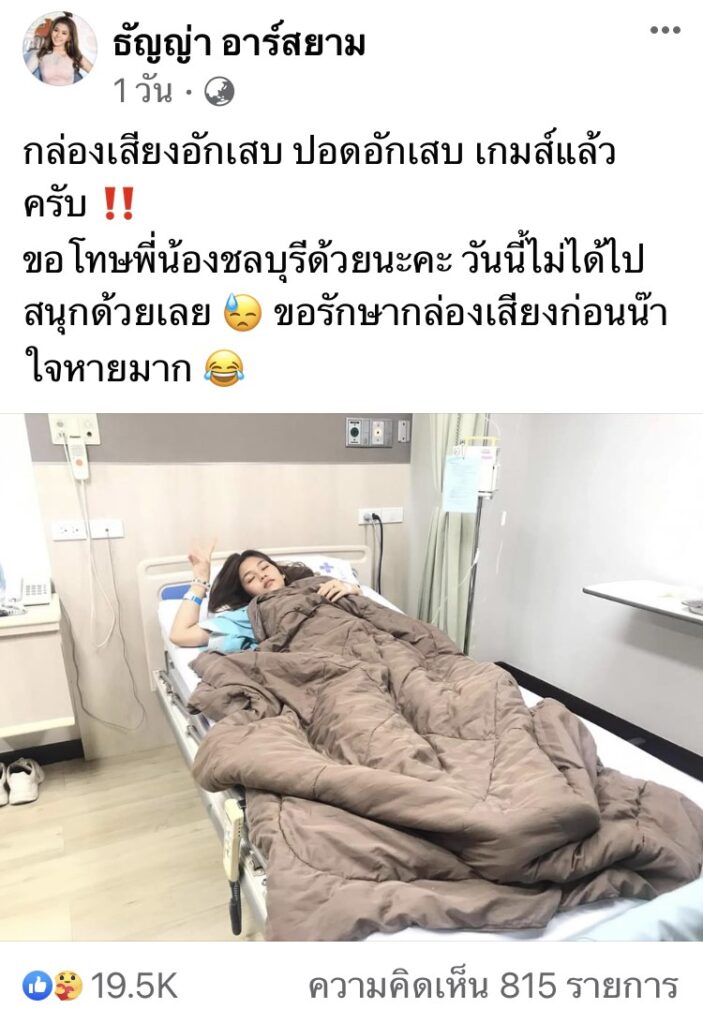Open the post's three-dot overflow menu
The image size is (703, 1024).
tap(665, 30)
